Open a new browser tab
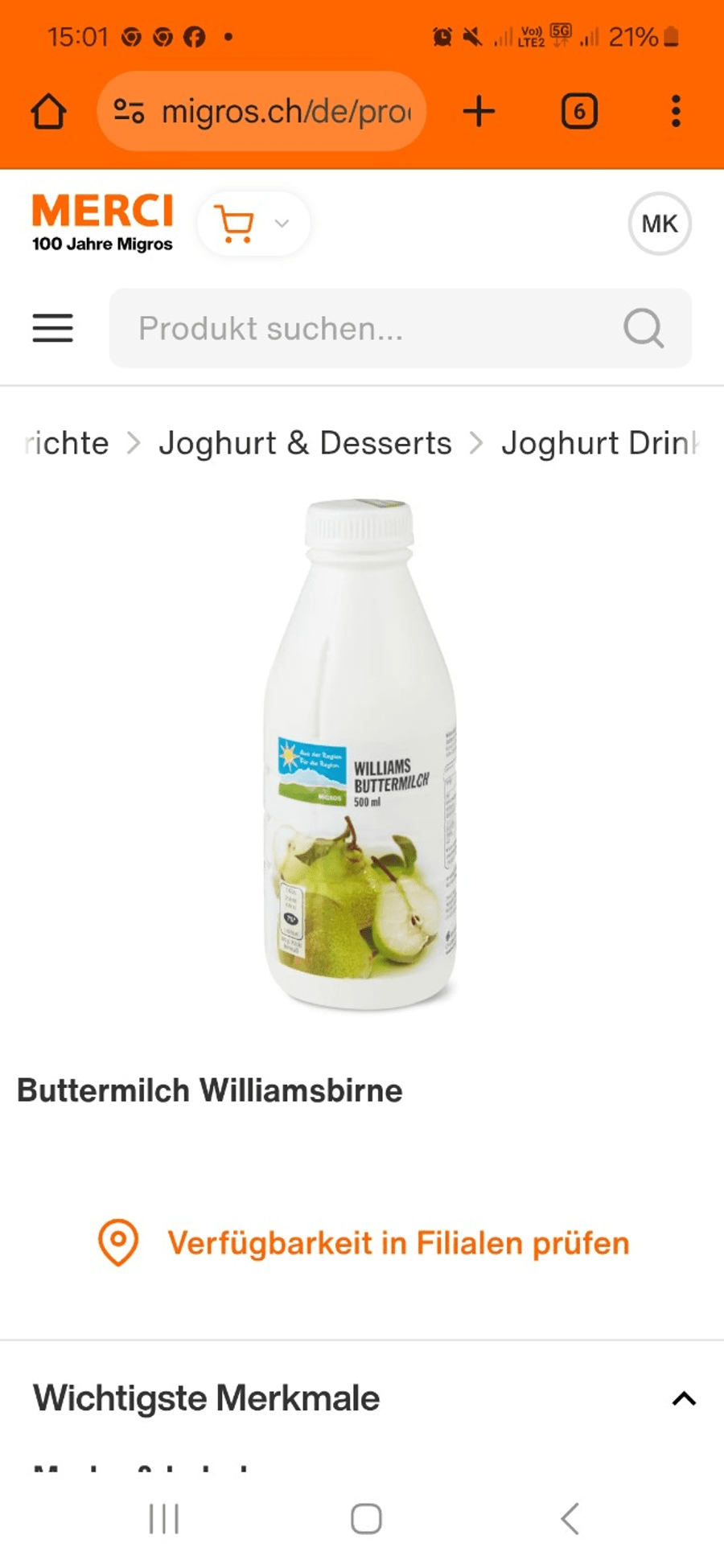 (x=479, y=112)
